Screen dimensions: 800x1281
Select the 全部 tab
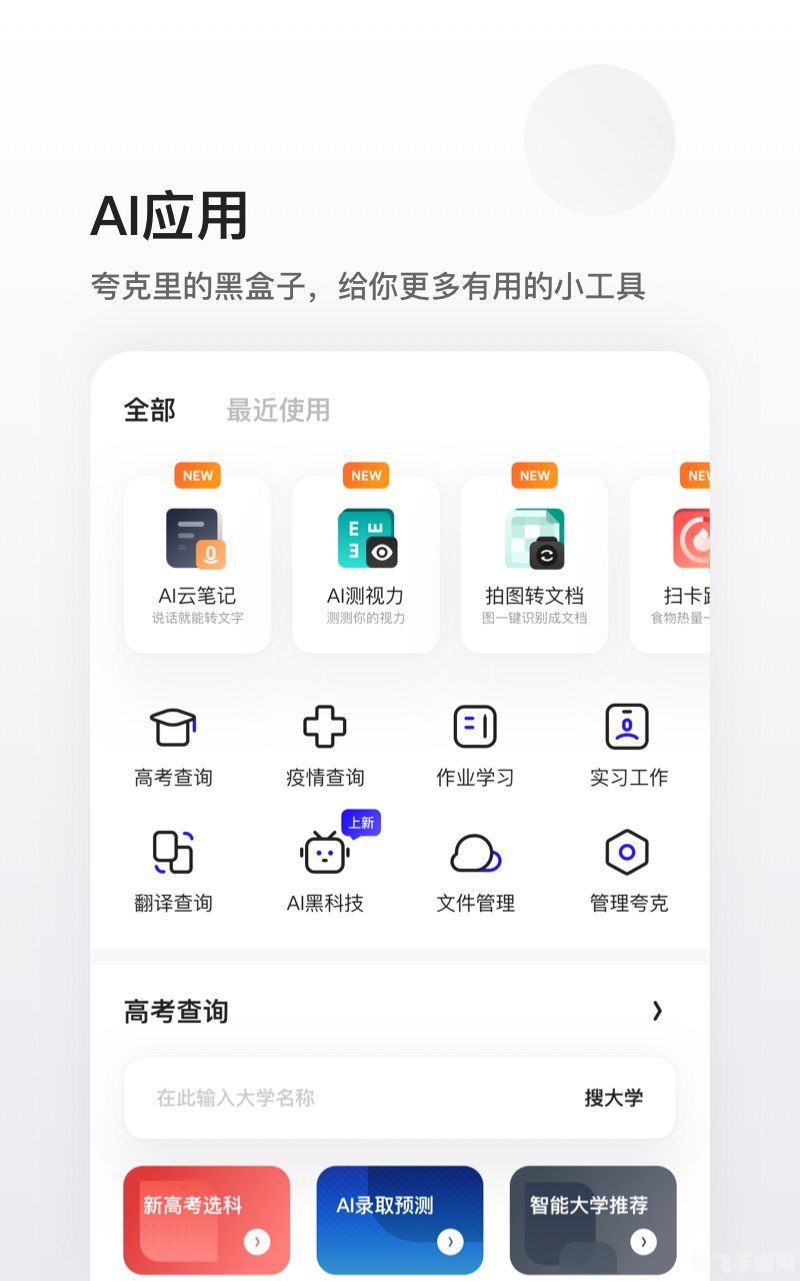[150, 410]
